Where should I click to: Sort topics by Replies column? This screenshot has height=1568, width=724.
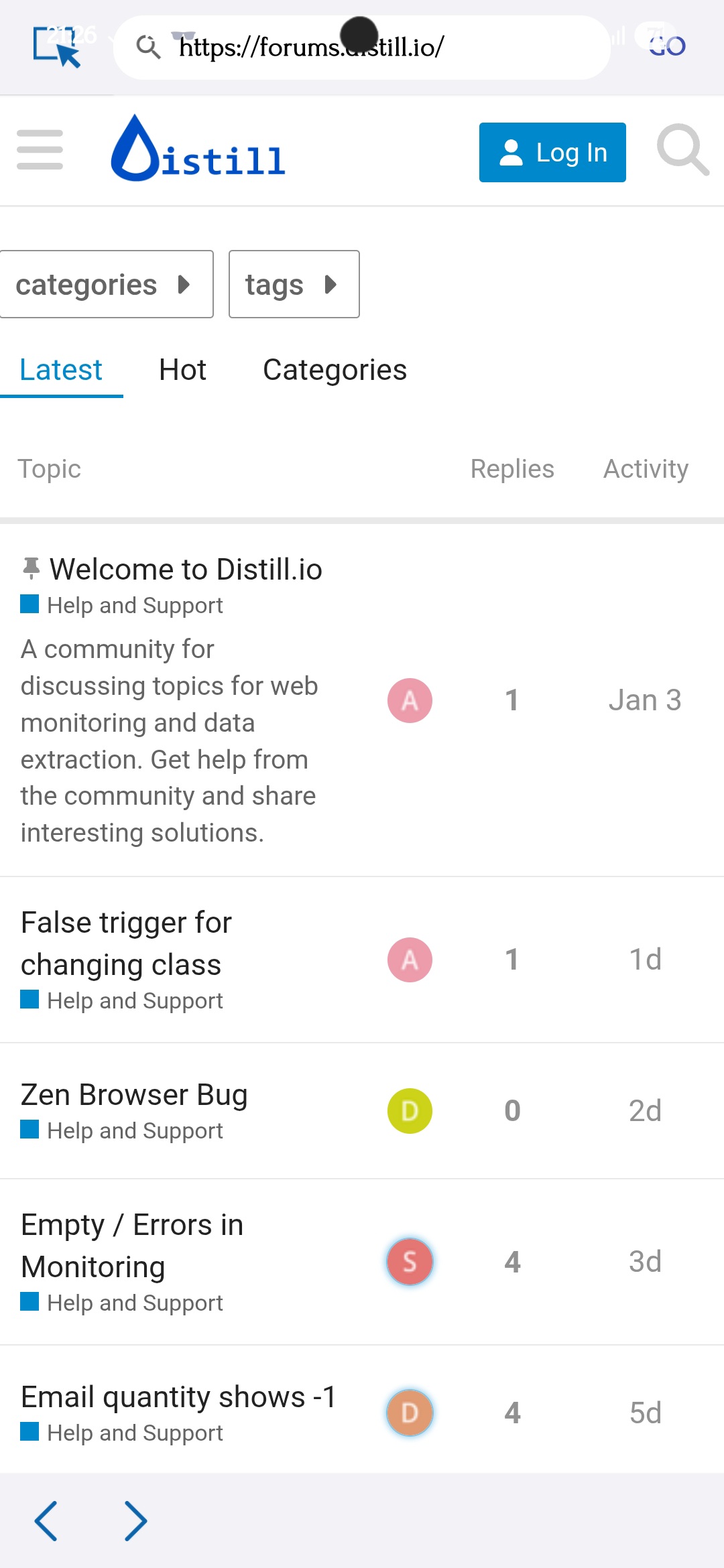(512, 469)
